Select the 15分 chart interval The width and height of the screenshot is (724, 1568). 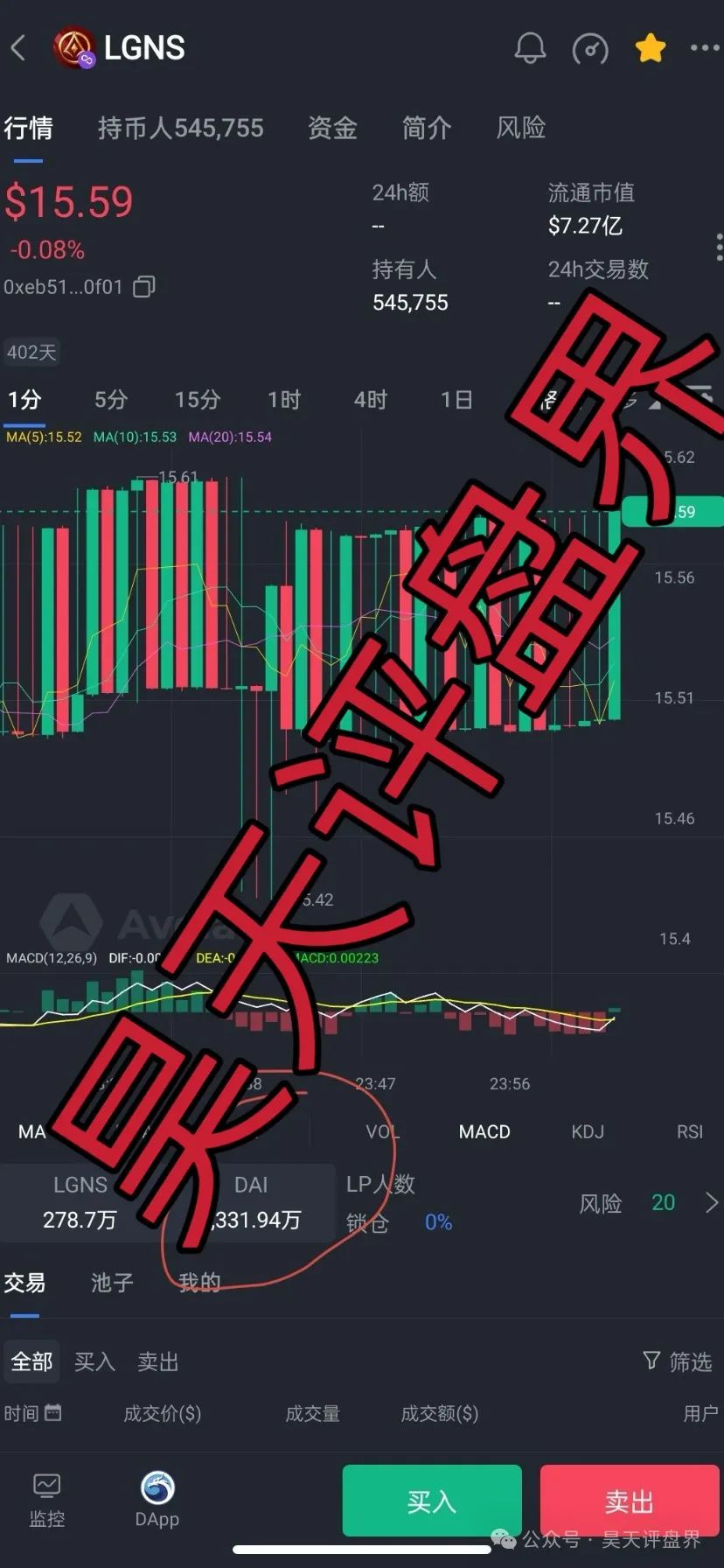click(x=198, y=400)
